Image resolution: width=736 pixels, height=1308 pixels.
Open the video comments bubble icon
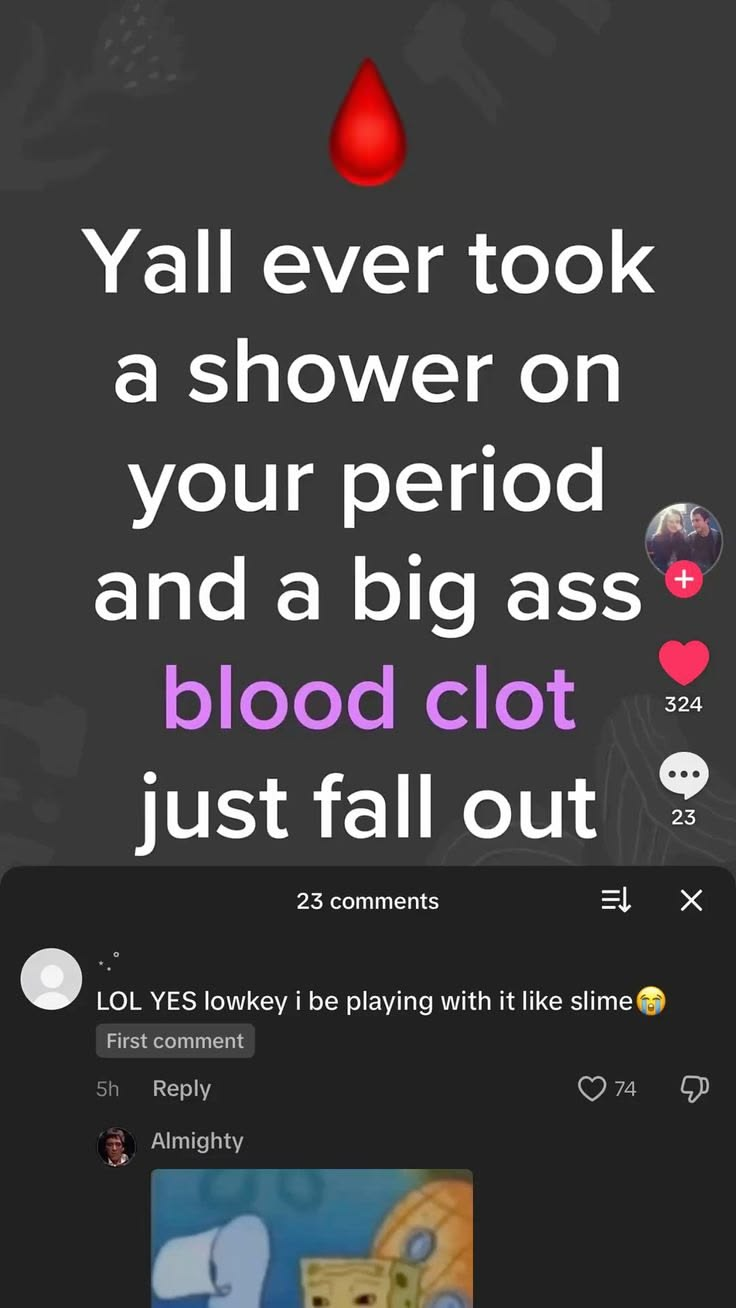coord(684,777)
